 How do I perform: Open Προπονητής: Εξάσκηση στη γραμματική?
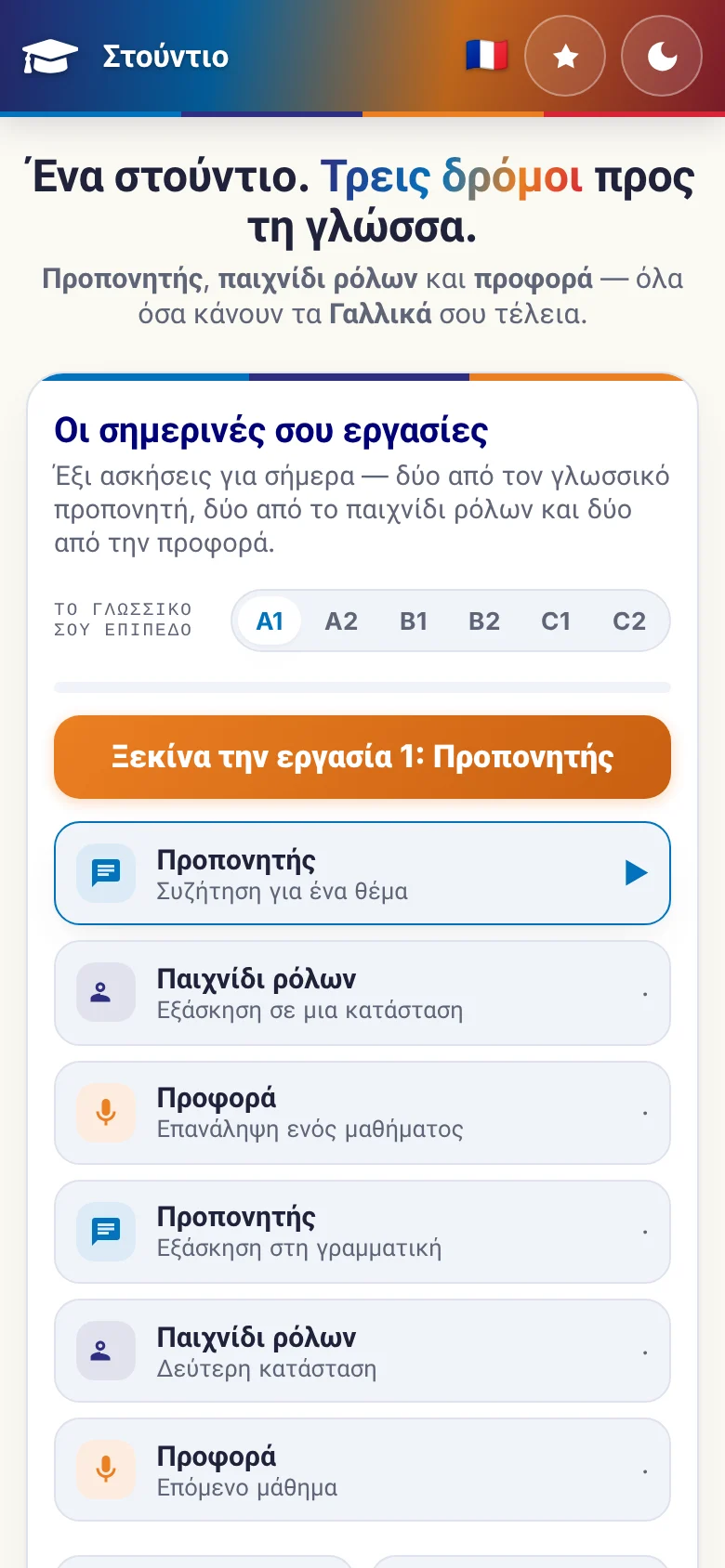(362, 1232)
